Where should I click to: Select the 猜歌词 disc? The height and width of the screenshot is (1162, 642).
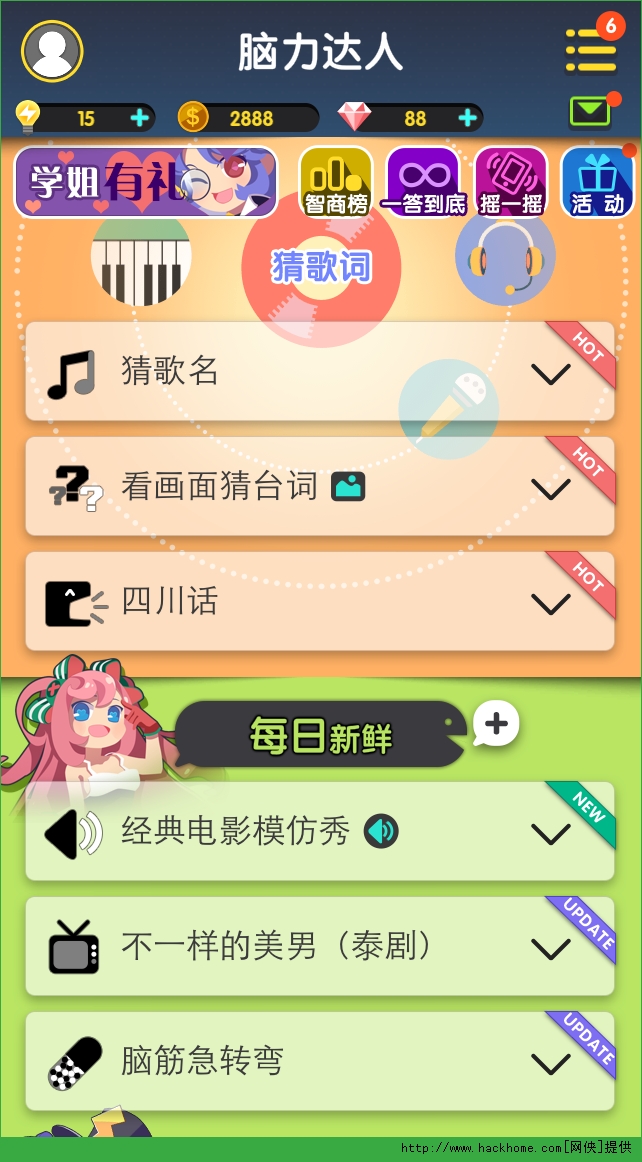pyautogui.click(x=321, y=267)
